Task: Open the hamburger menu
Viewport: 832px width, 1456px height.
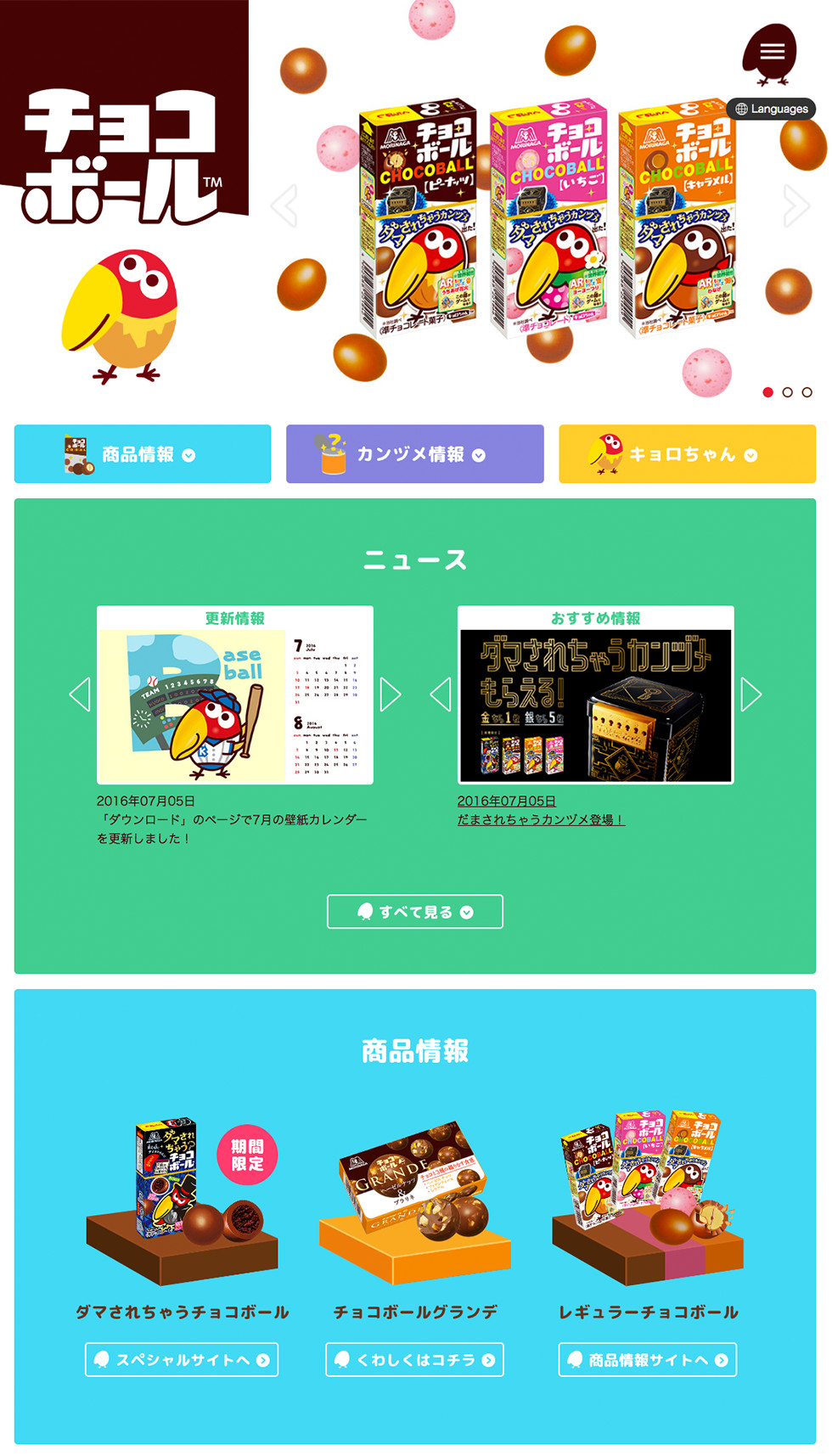Action: tap(771, 52)
